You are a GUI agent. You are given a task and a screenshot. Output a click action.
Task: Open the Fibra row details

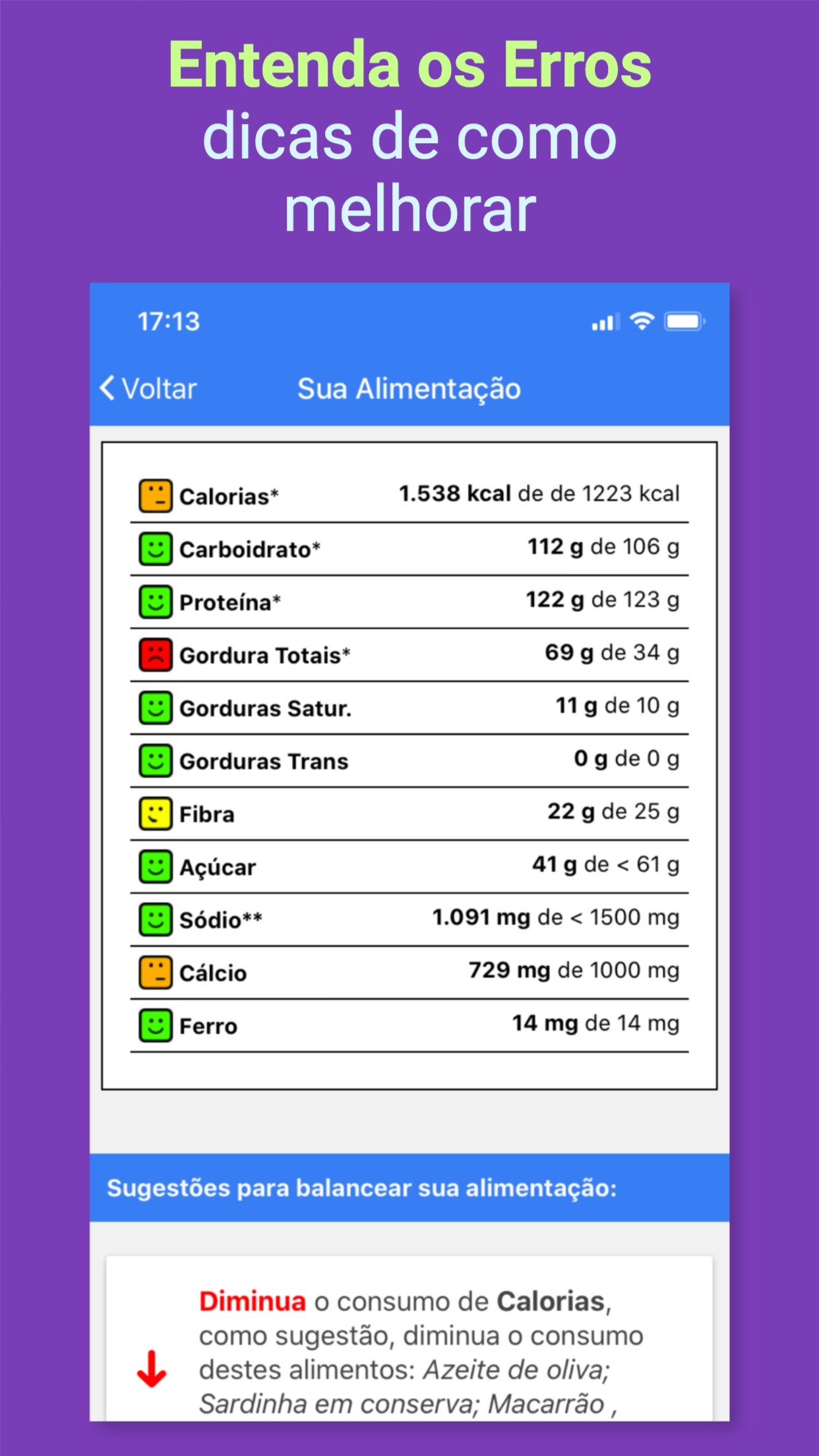click(x=409, y=812)
